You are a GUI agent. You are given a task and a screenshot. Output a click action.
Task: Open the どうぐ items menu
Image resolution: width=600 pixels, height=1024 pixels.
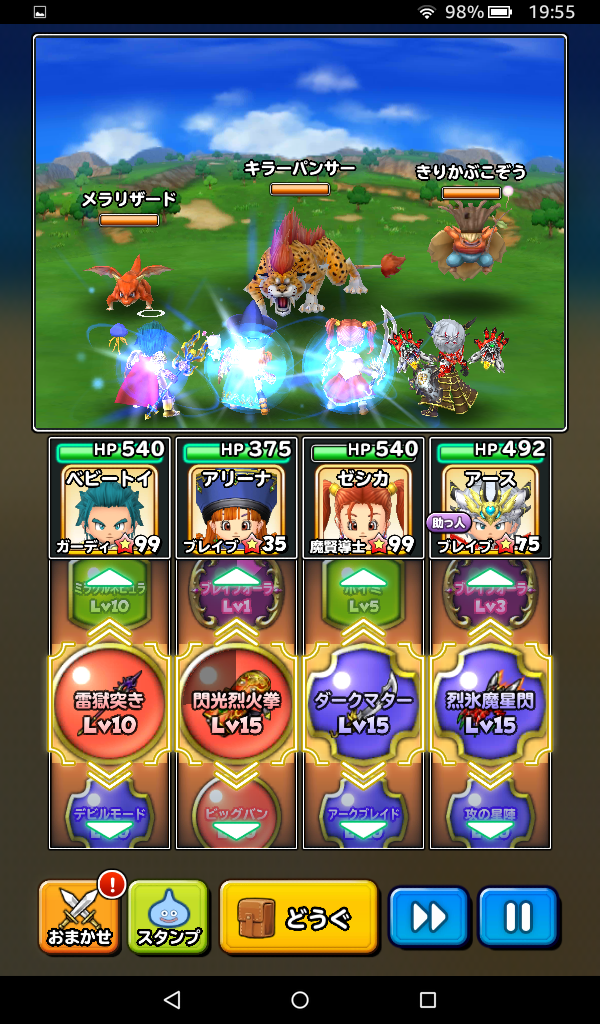coord(298,916)
